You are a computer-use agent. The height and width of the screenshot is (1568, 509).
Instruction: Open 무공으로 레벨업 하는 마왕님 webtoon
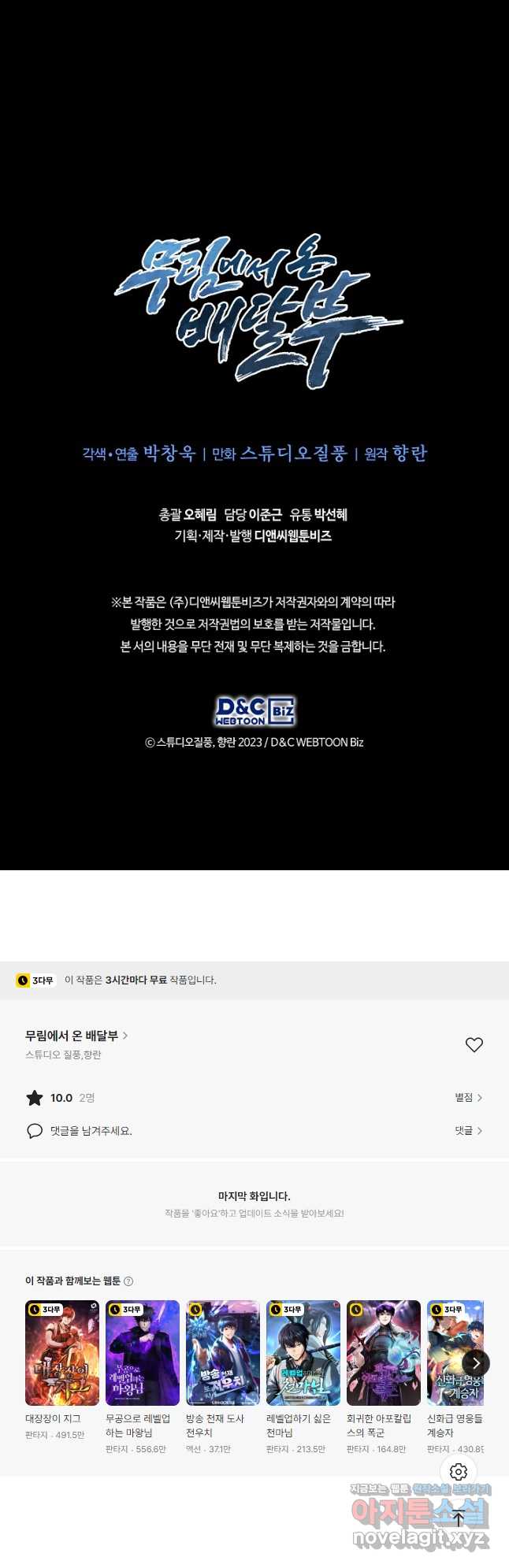[143, 1353]
